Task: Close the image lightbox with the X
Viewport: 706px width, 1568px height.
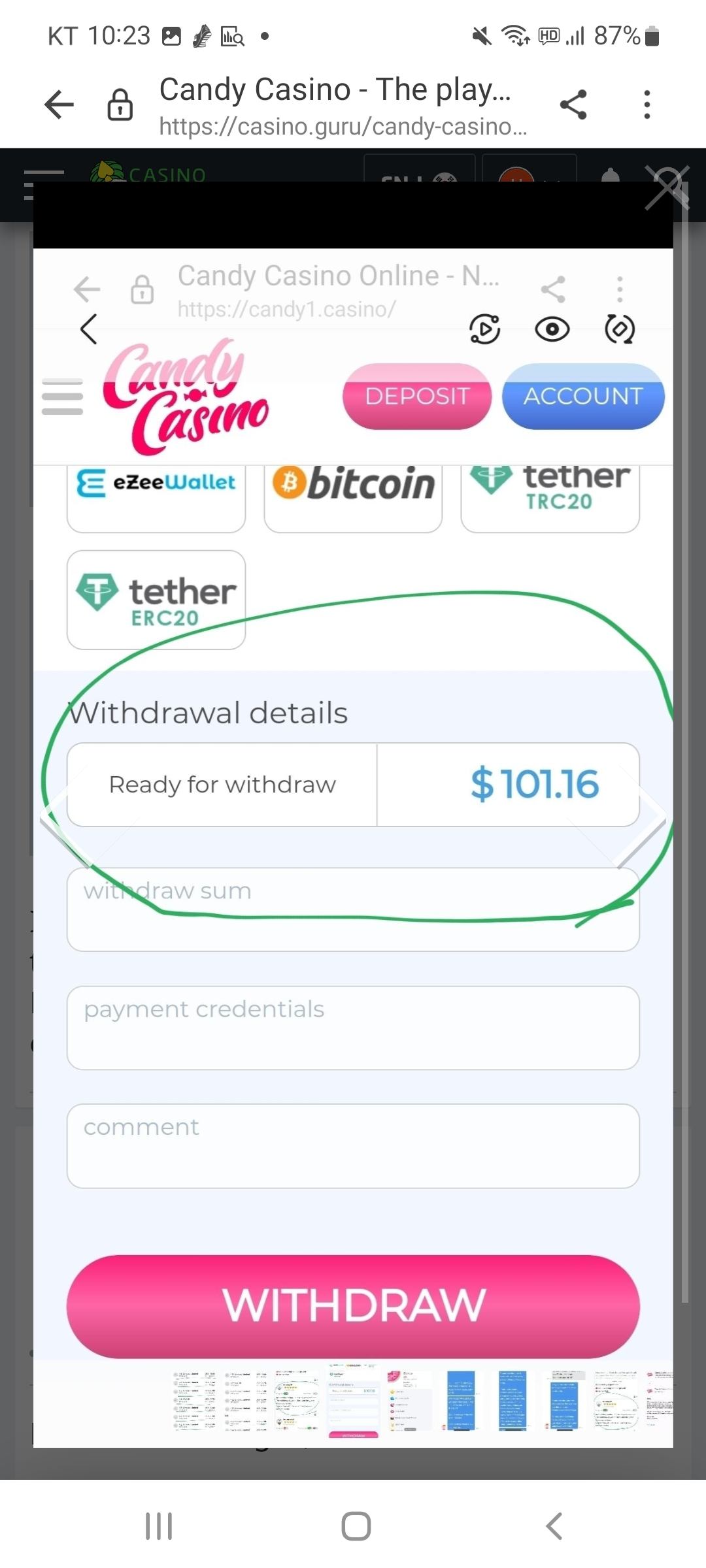Action: click(x=667, y=188)
